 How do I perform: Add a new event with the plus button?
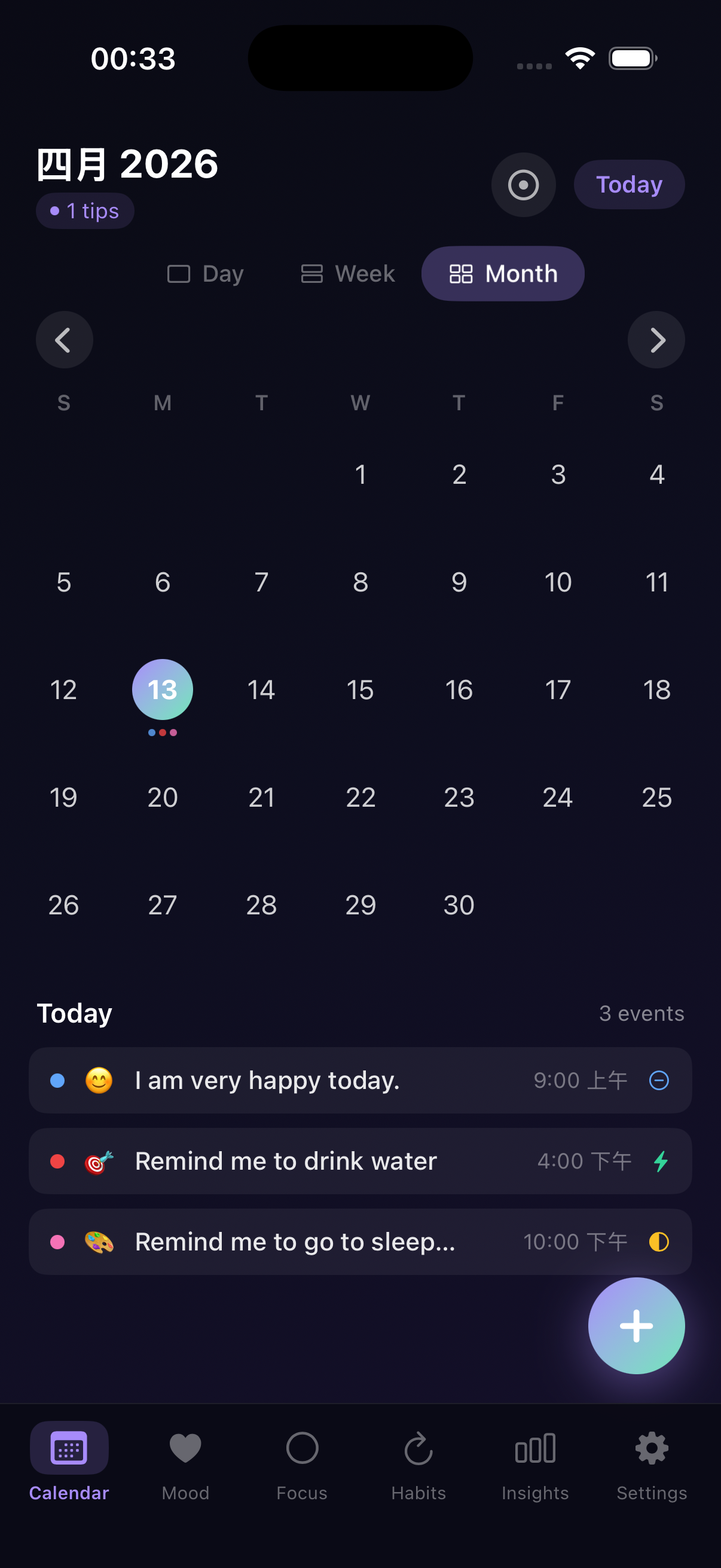click(636, 1326)
